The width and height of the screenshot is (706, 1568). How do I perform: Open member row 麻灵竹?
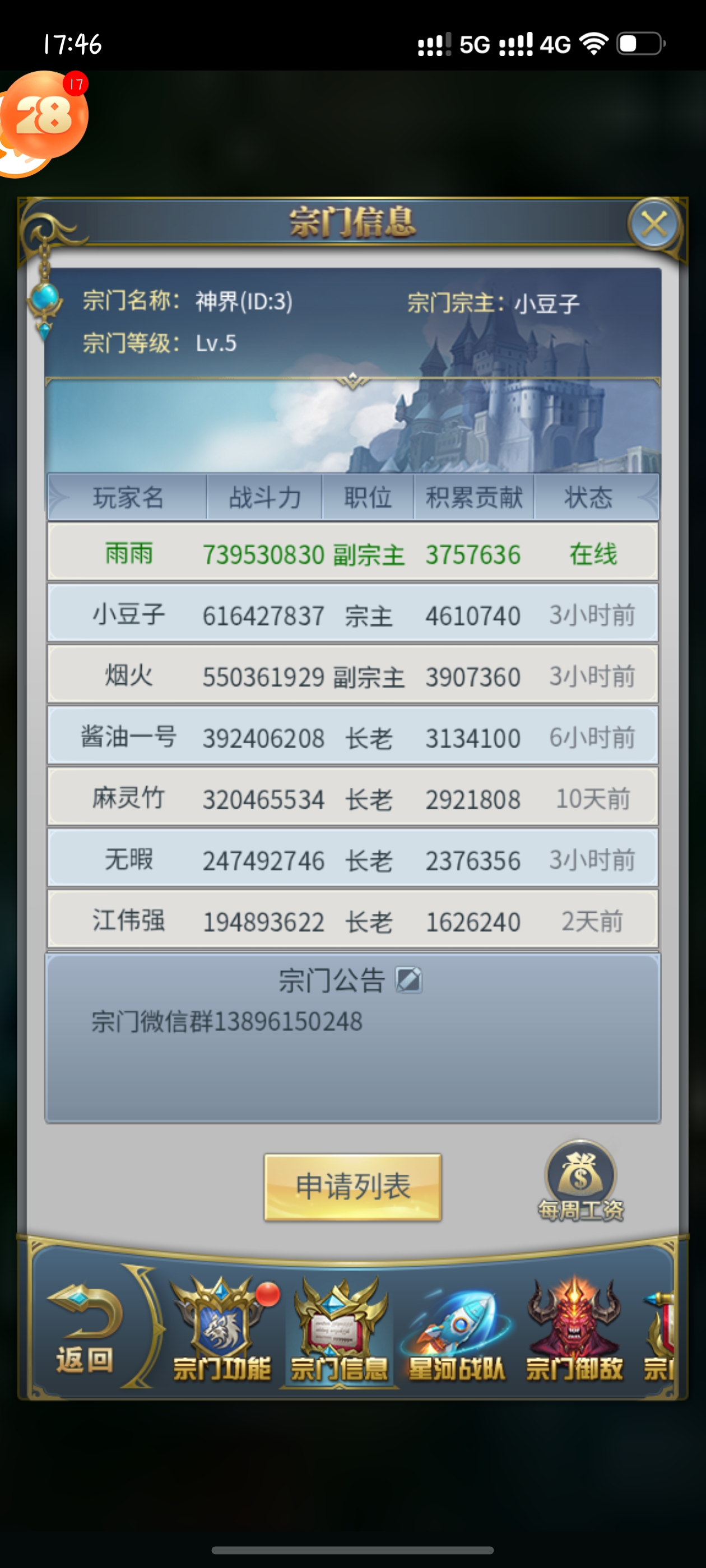(x=352, y=798)
